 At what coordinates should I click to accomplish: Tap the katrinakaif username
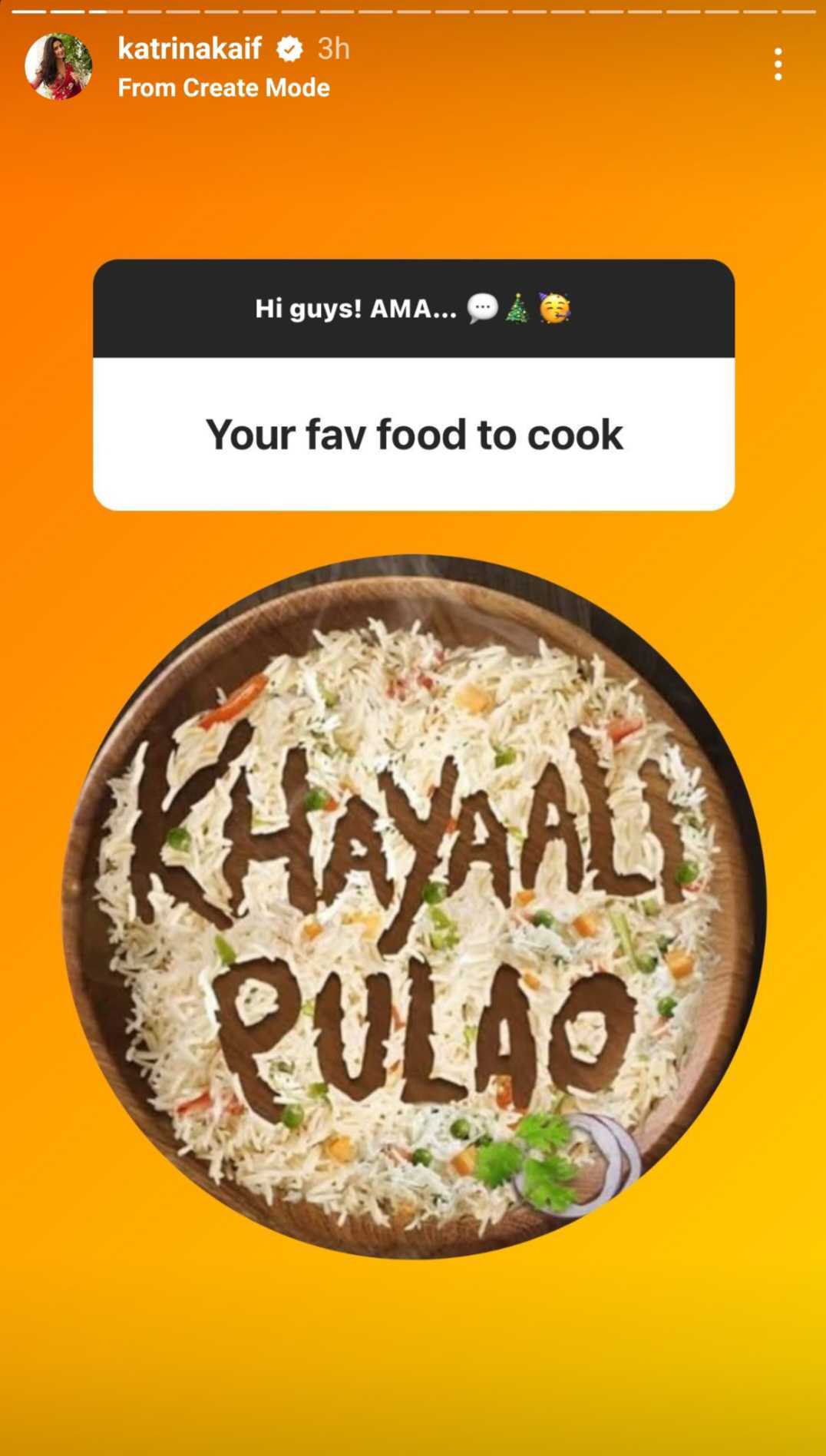click(190, 48)
